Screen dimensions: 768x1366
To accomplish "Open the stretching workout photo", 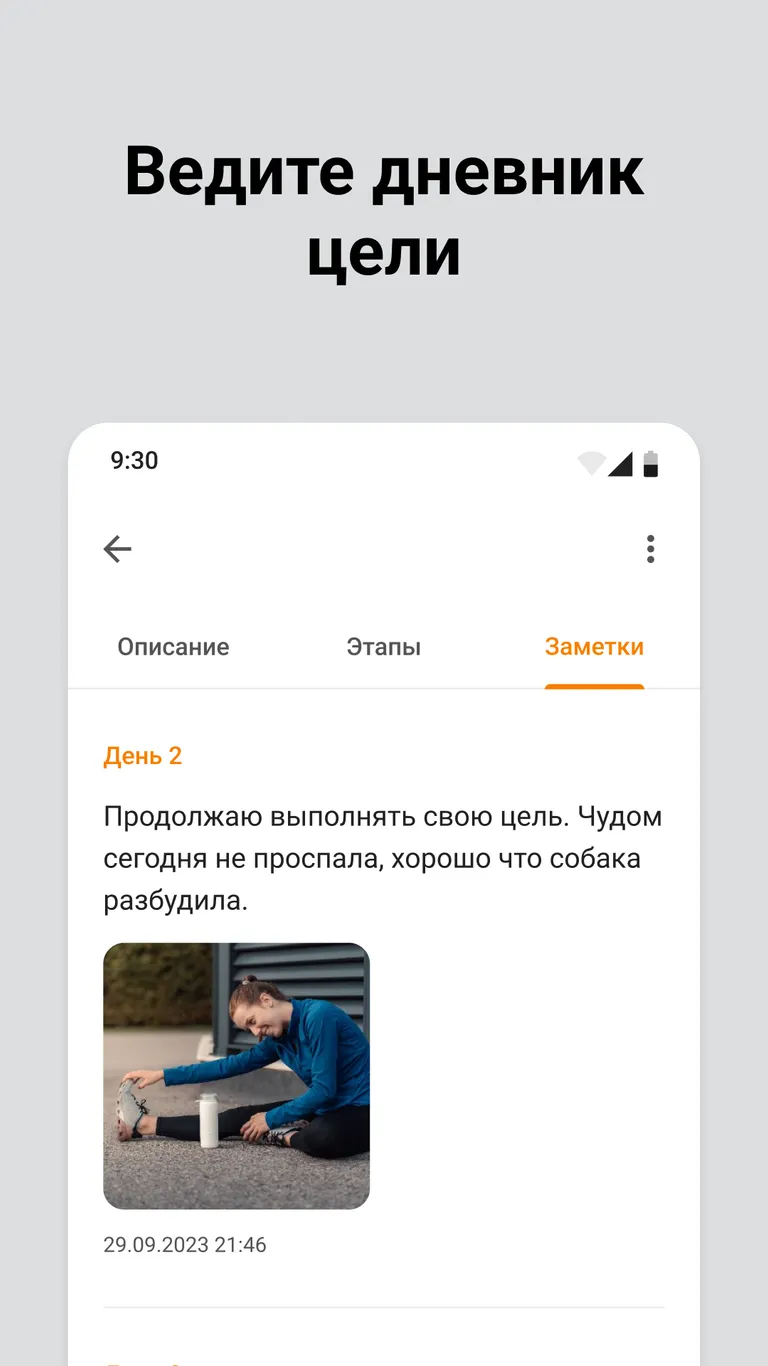I will pos(236,1075).
